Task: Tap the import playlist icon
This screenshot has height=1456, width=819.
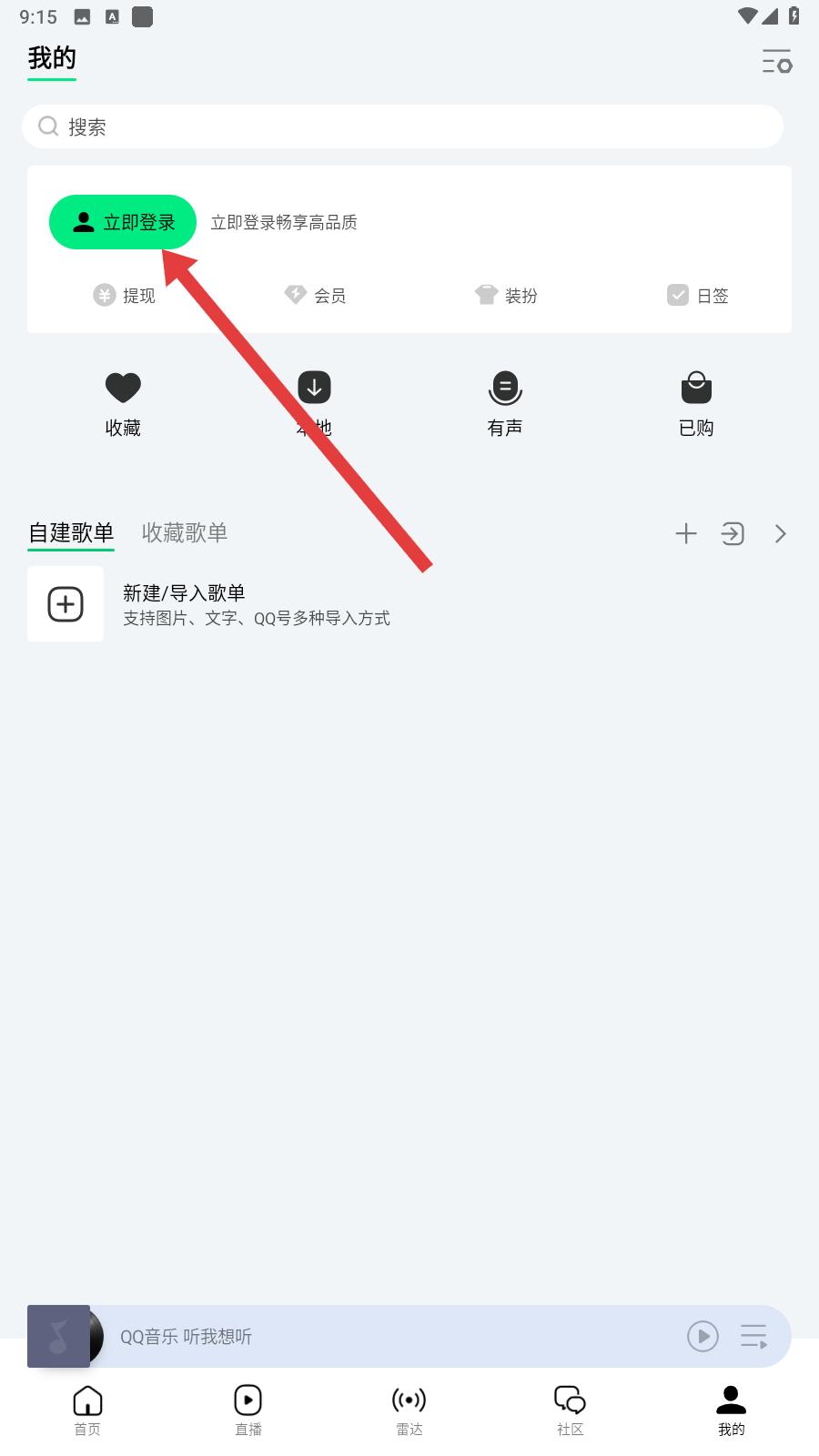Action: 733,533
